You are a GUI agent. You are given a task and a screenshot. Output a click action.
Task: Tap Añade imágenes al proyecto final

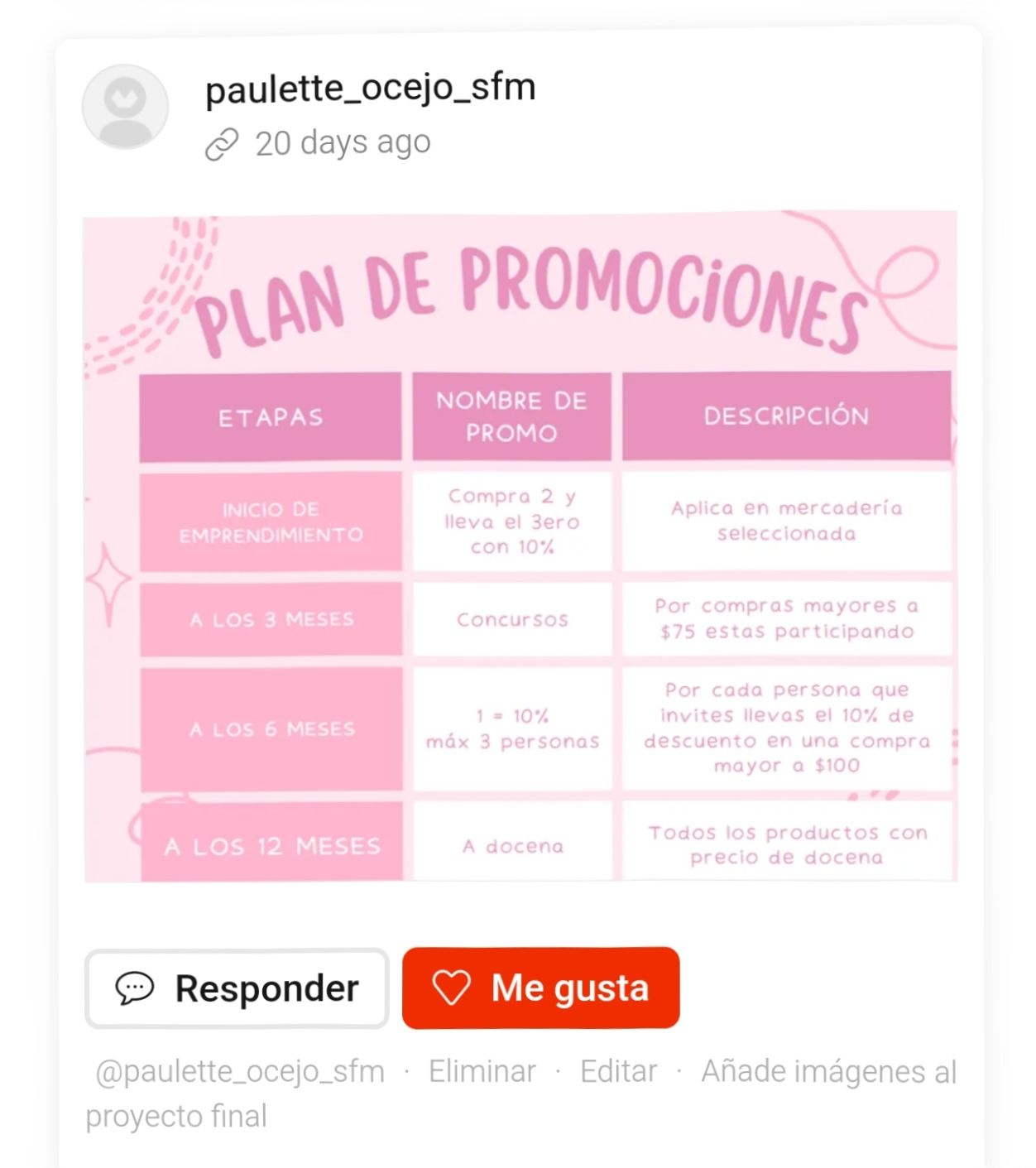click(x=828, y=1071)
